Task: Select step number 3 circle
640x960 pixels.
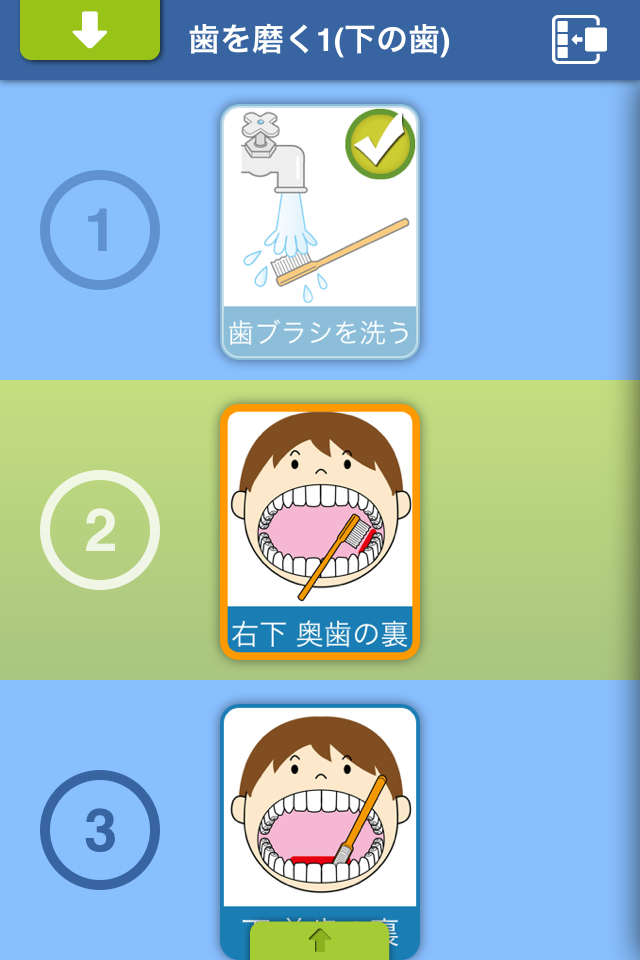Action: 100,831
